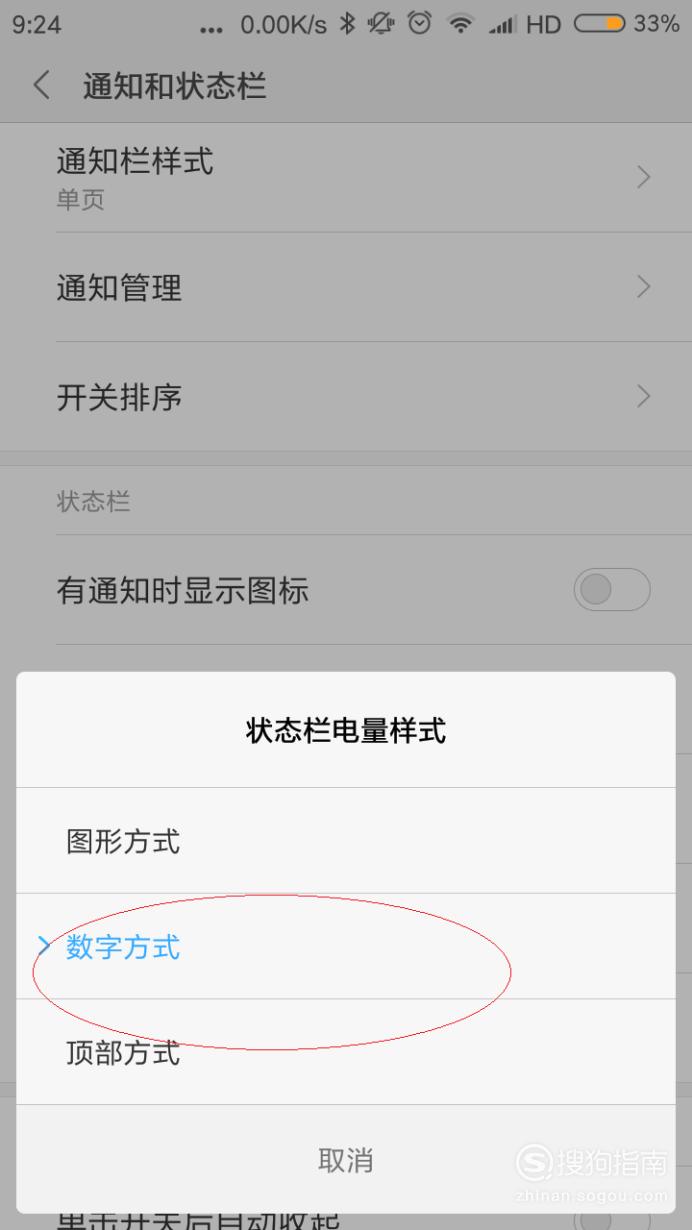This screenshot has width=692, height=1230.
Task: Open 通知栏样式 settings
Action: coord(346,178)
